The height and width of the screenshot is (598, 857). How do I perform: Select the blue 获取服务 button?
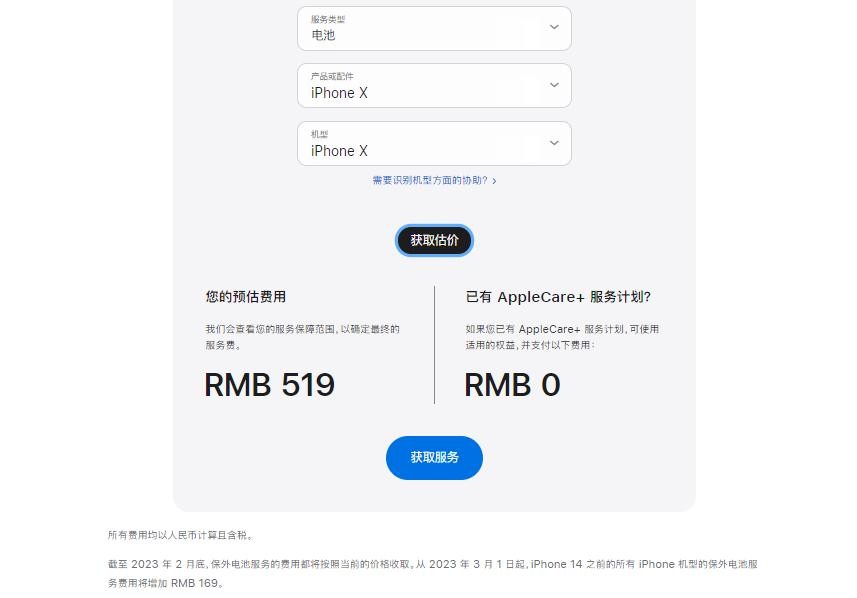(434, 457)
